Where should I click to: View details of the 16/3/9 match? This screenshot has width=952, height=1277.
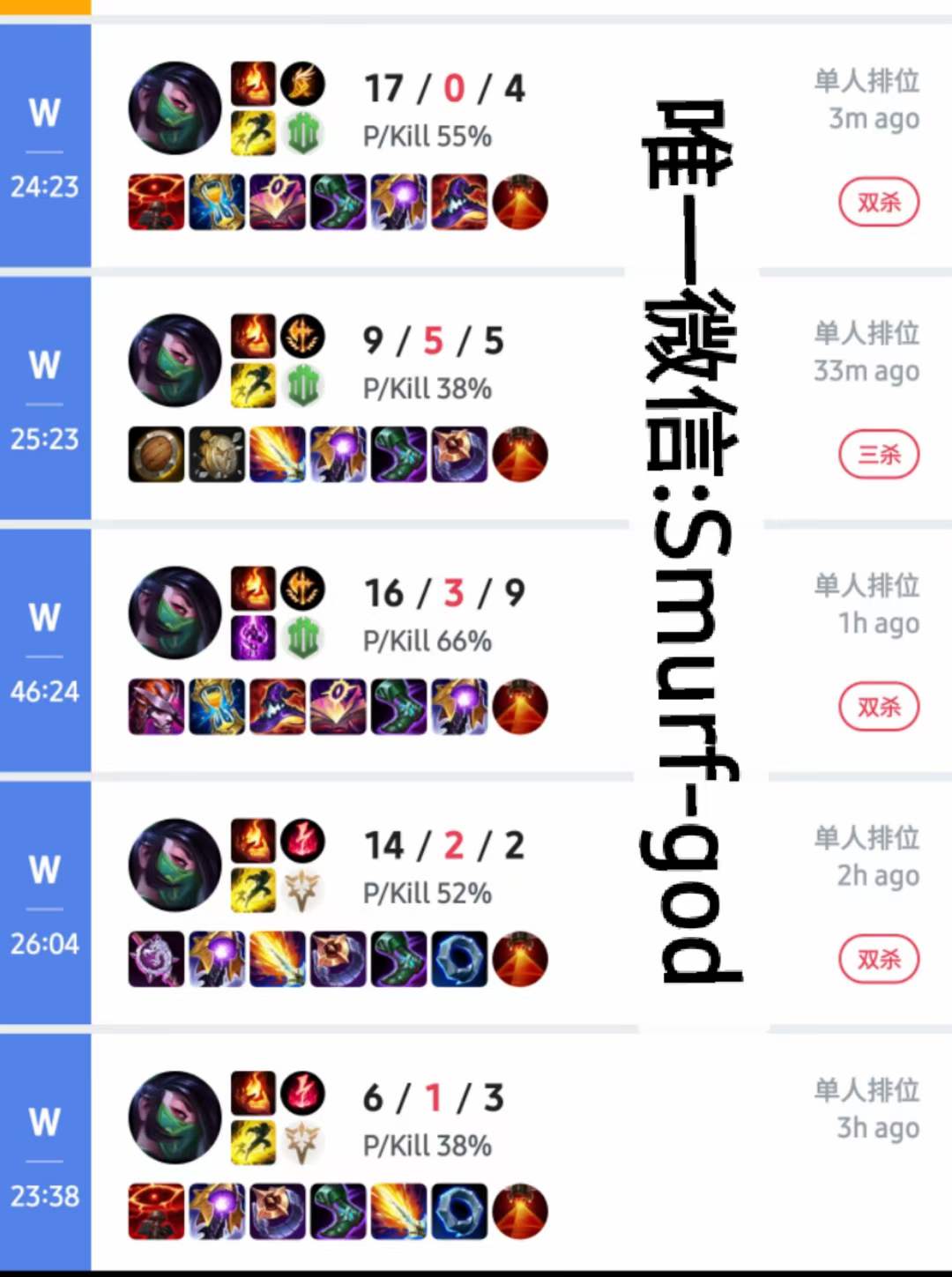pos(444,616)
